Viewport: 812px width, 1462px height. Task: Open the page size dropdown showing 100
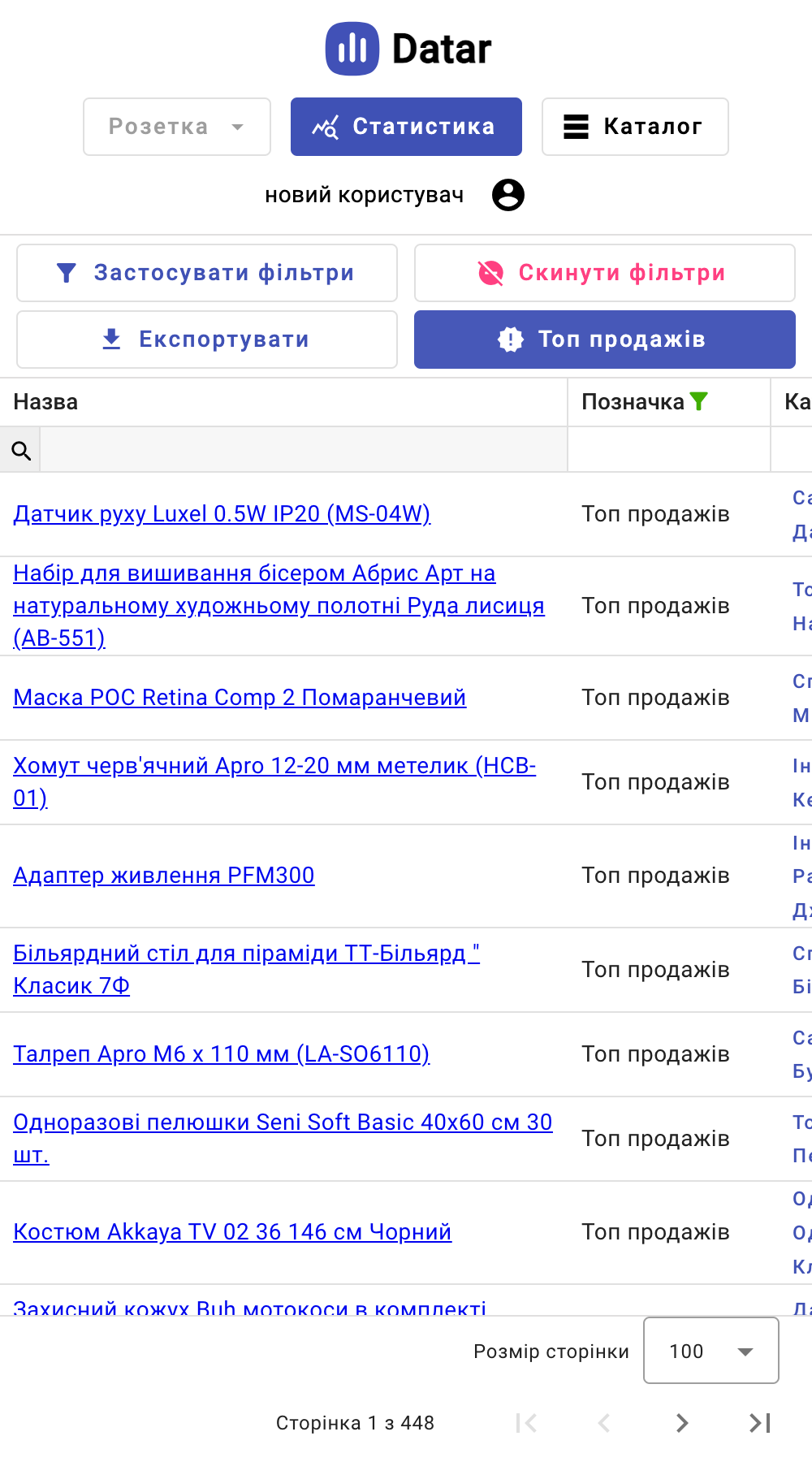710,1351
